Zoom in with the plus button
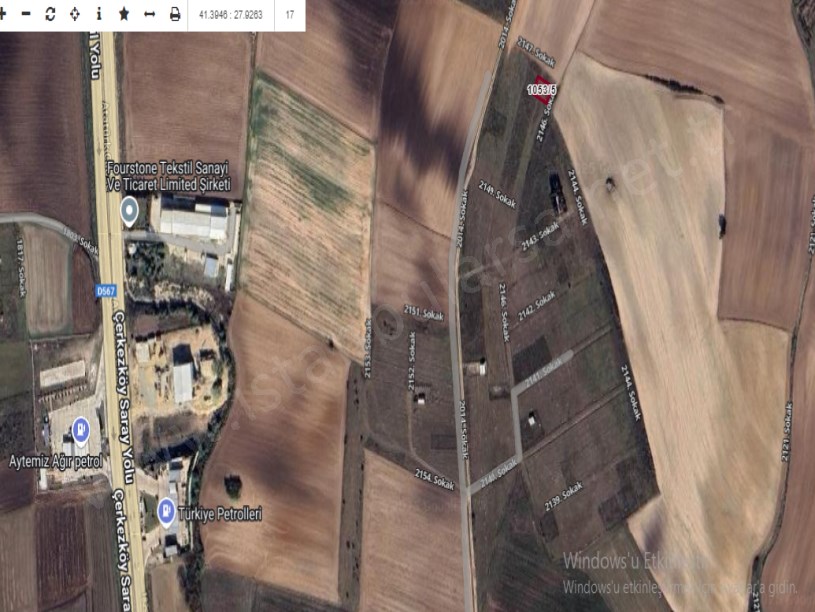 [x=3, y=15]
